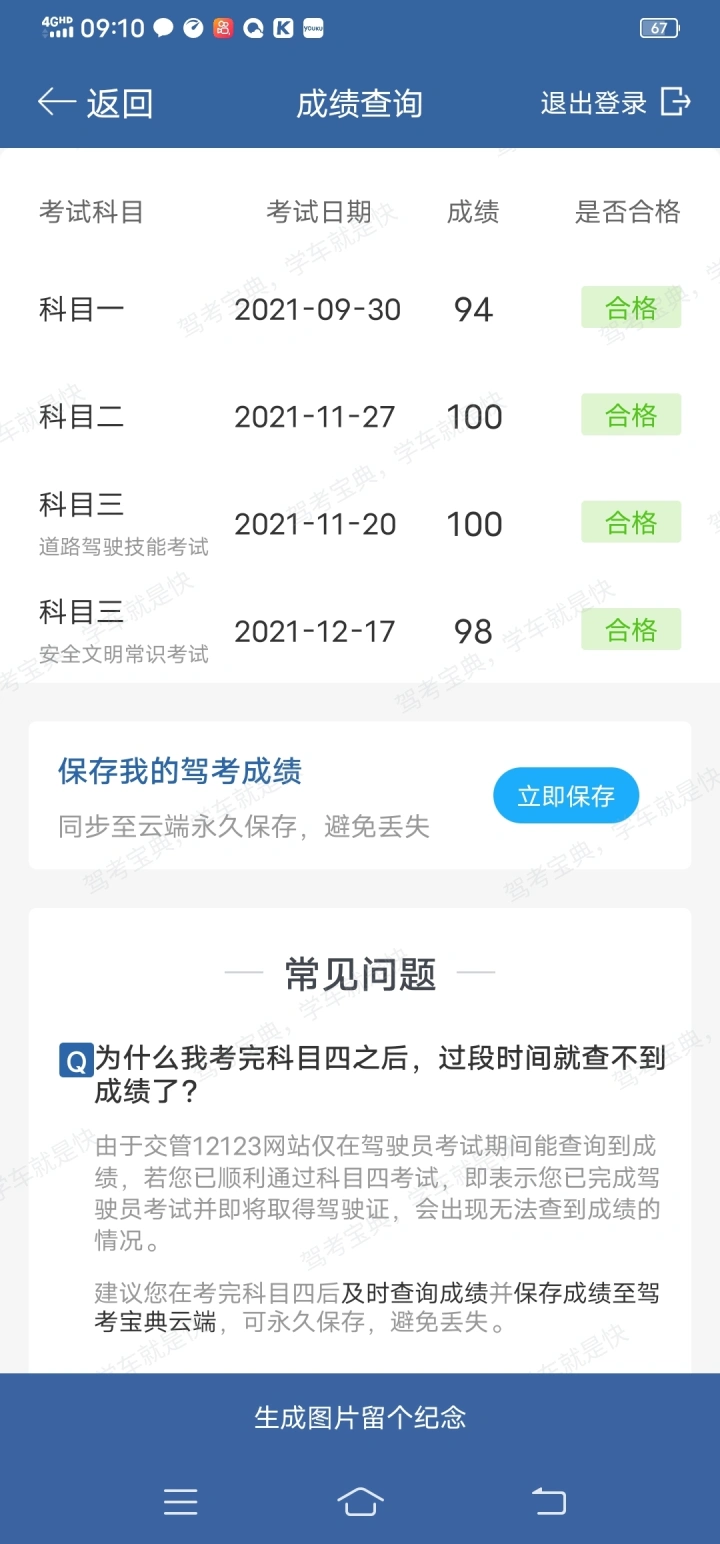The width and height of the screenshot is (720, 1544).
Task: Tap the system back button
Action: pyautogui.click(x=548, y=1502)
